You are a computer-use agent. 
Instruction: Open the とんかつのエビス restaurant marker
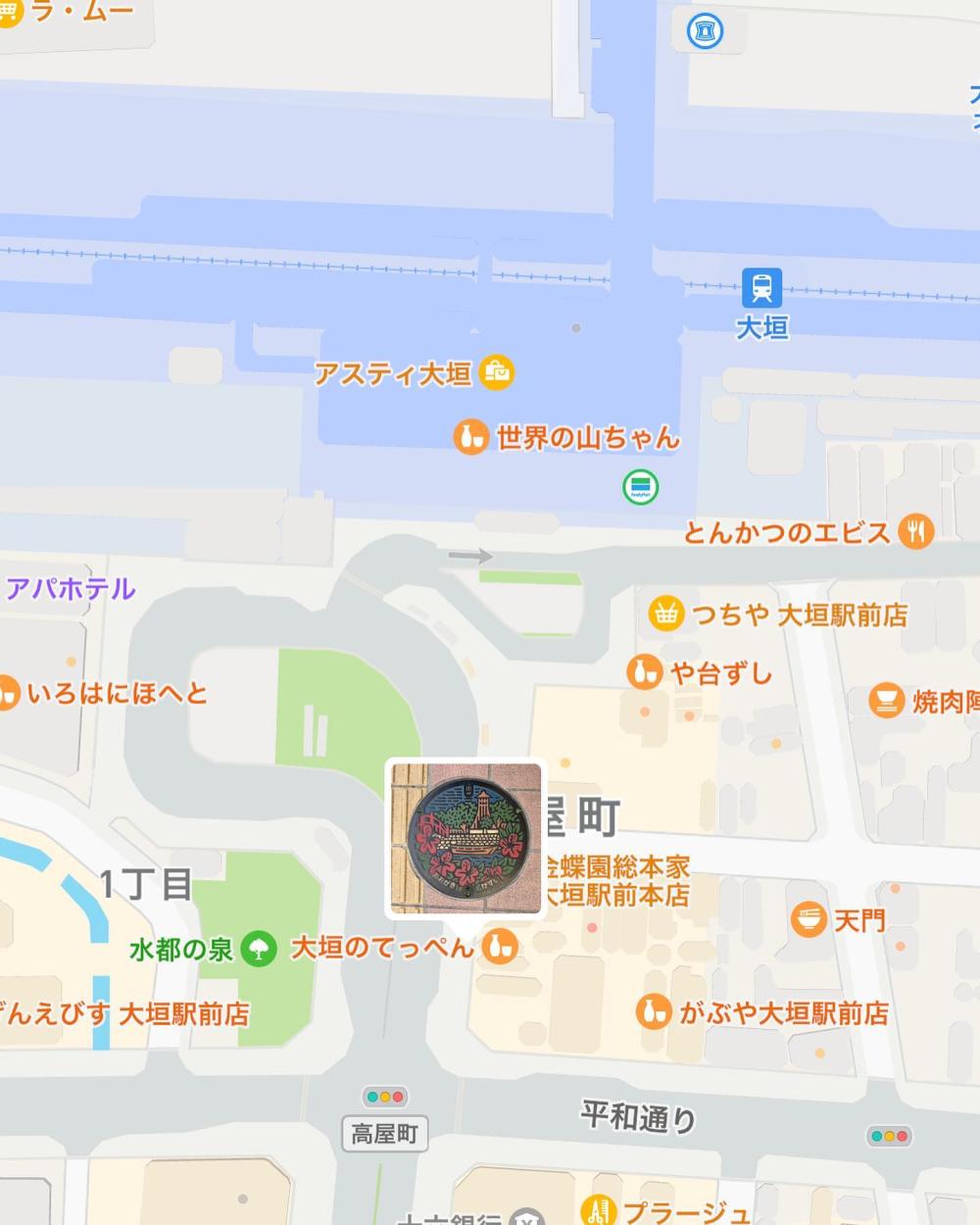pos(915,532)
